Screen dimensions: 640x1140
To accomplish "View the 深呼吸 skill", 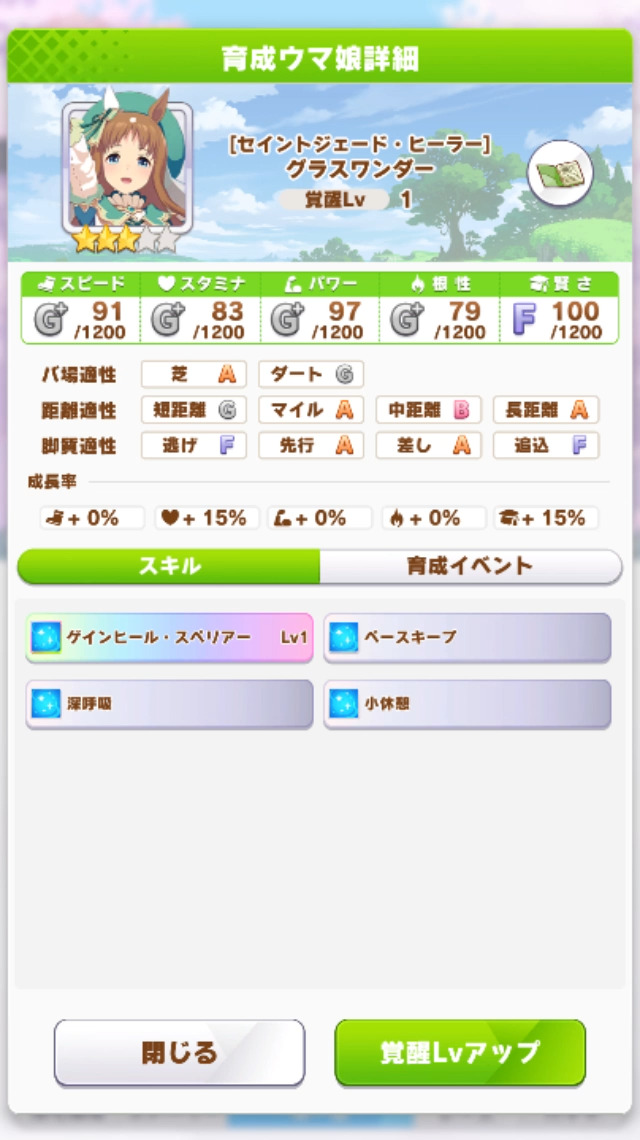I will pos(169,704).
